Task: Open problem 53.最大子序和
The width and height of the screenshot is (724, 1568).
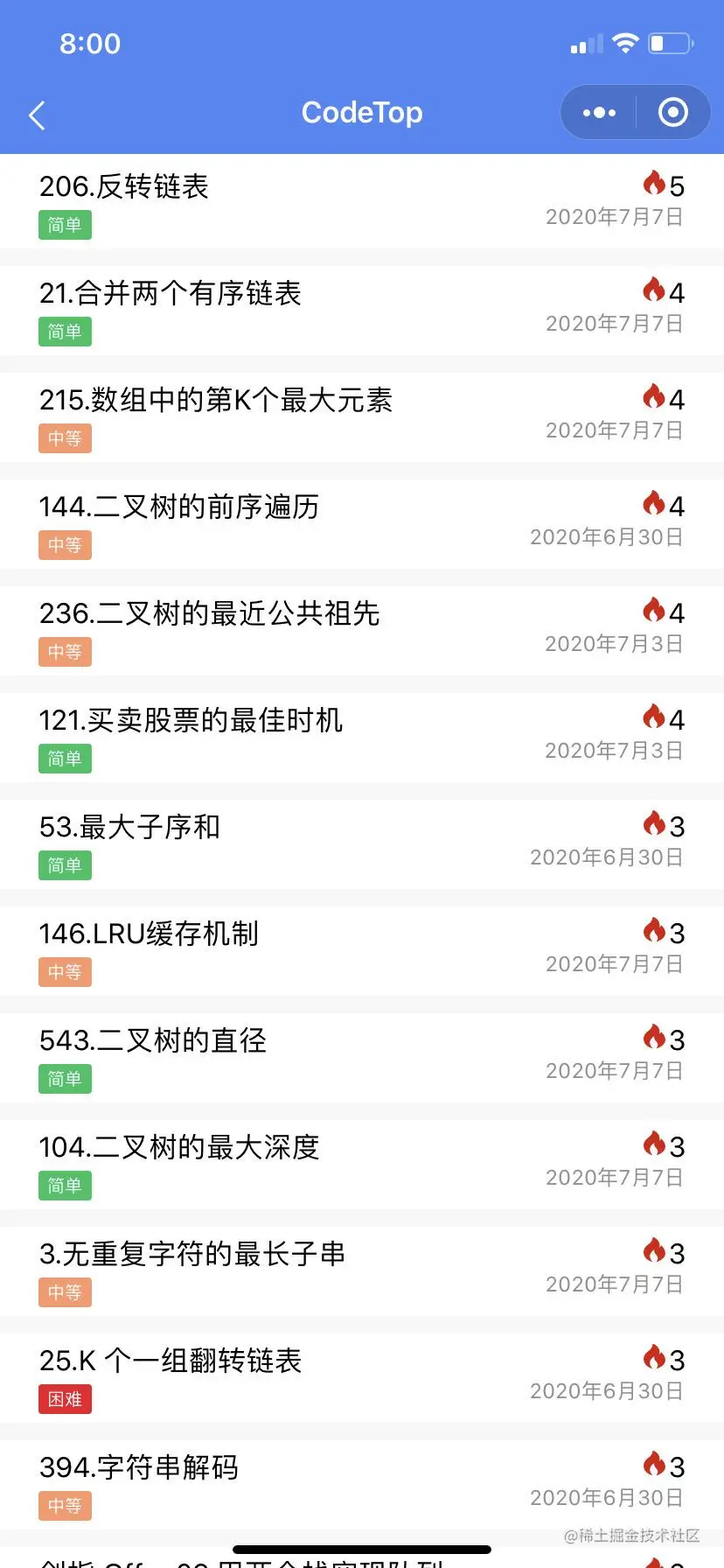Action: (130, 827)
